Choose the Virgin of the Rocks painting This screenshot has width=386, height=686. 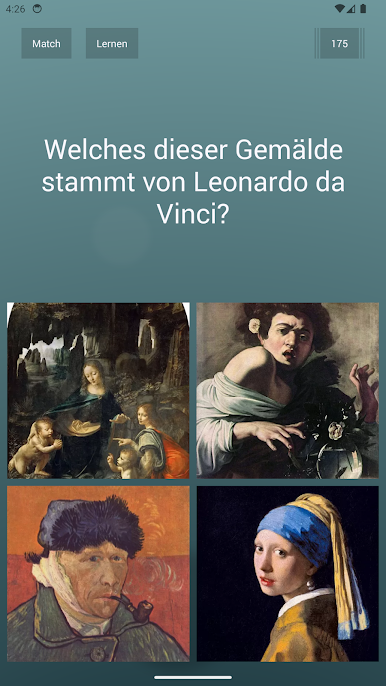[98, 390]
